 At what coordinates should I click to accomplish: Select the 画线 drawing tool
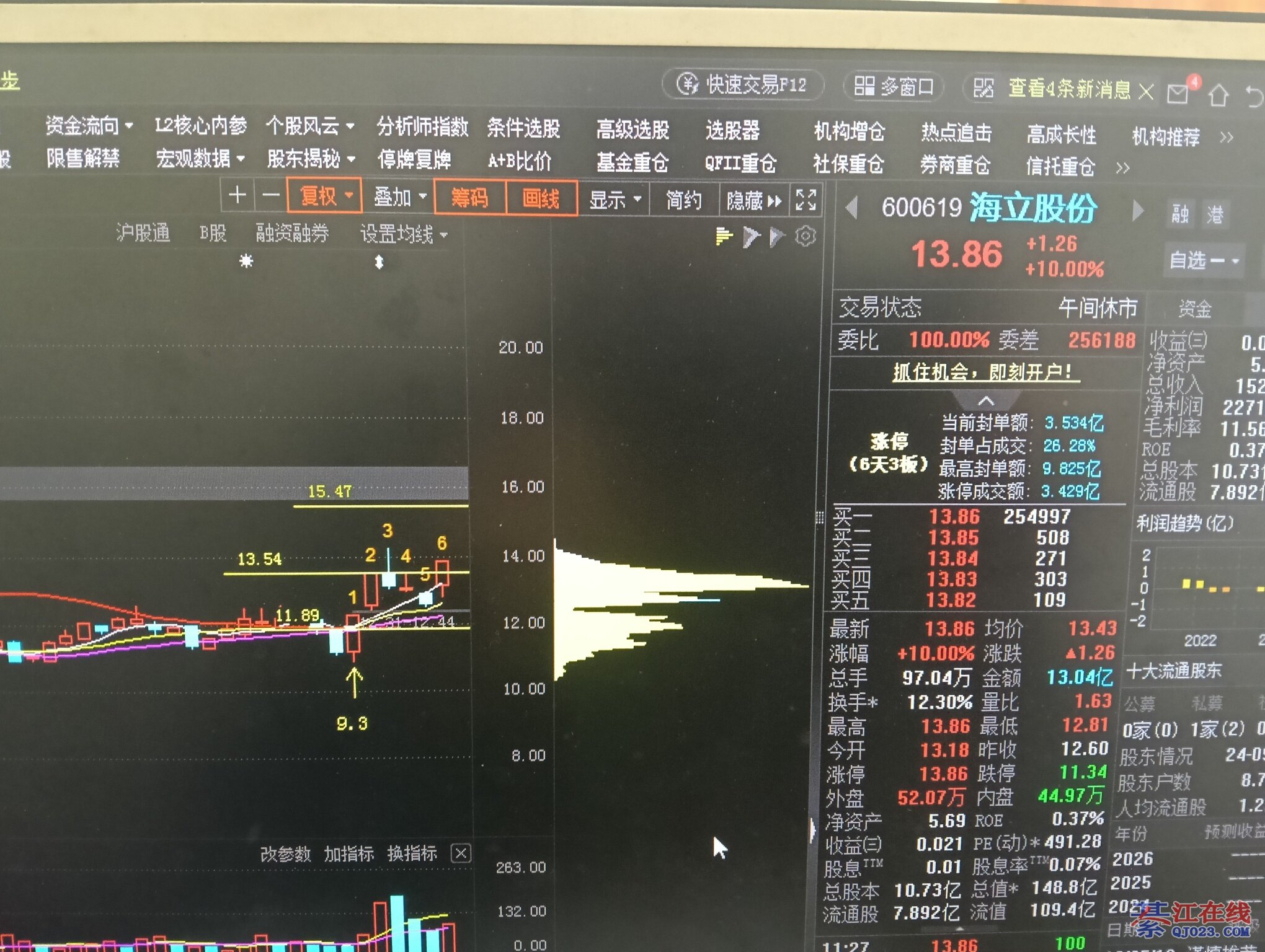[x=541, y=199]
